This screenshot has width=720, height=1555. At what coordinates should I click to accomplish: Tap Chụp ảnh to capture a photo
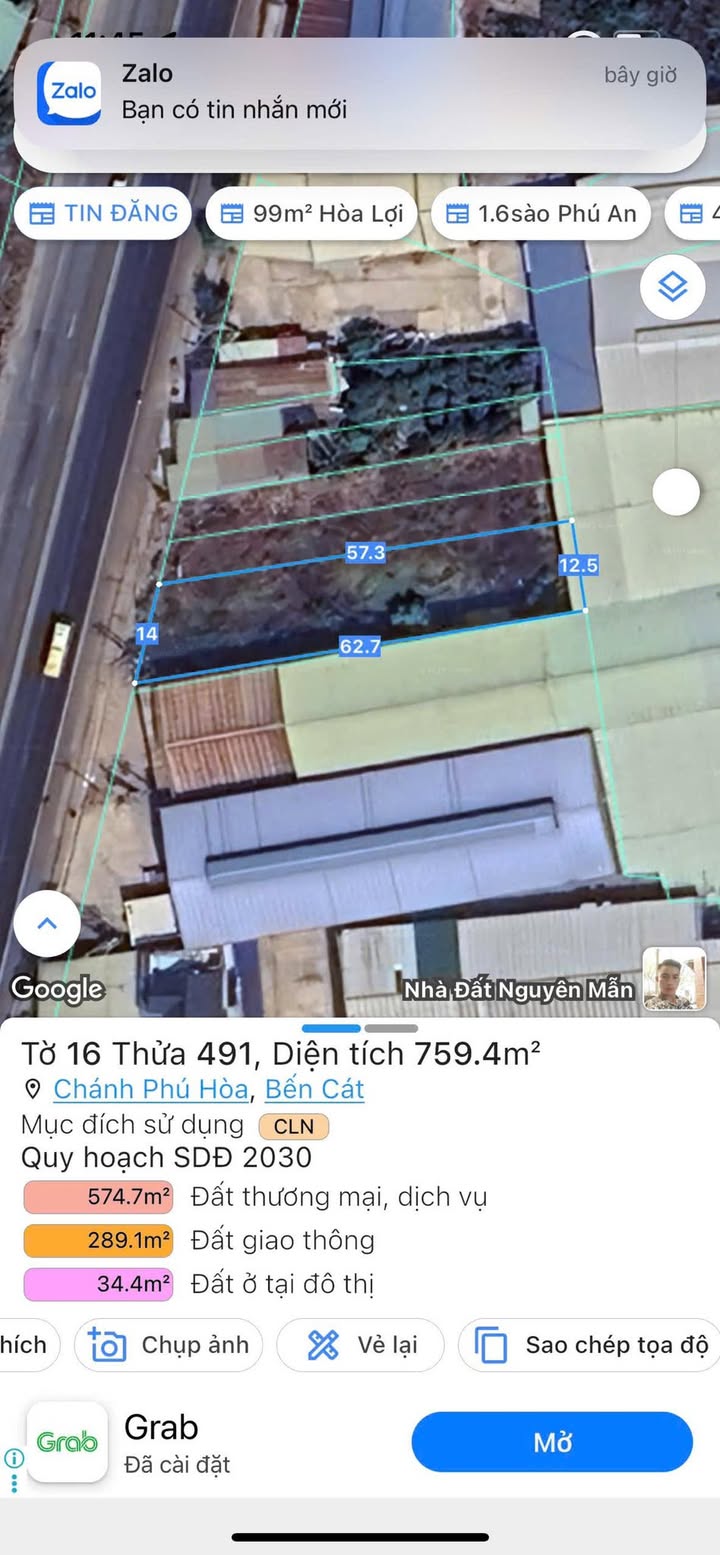click(x=169, y=1345)
